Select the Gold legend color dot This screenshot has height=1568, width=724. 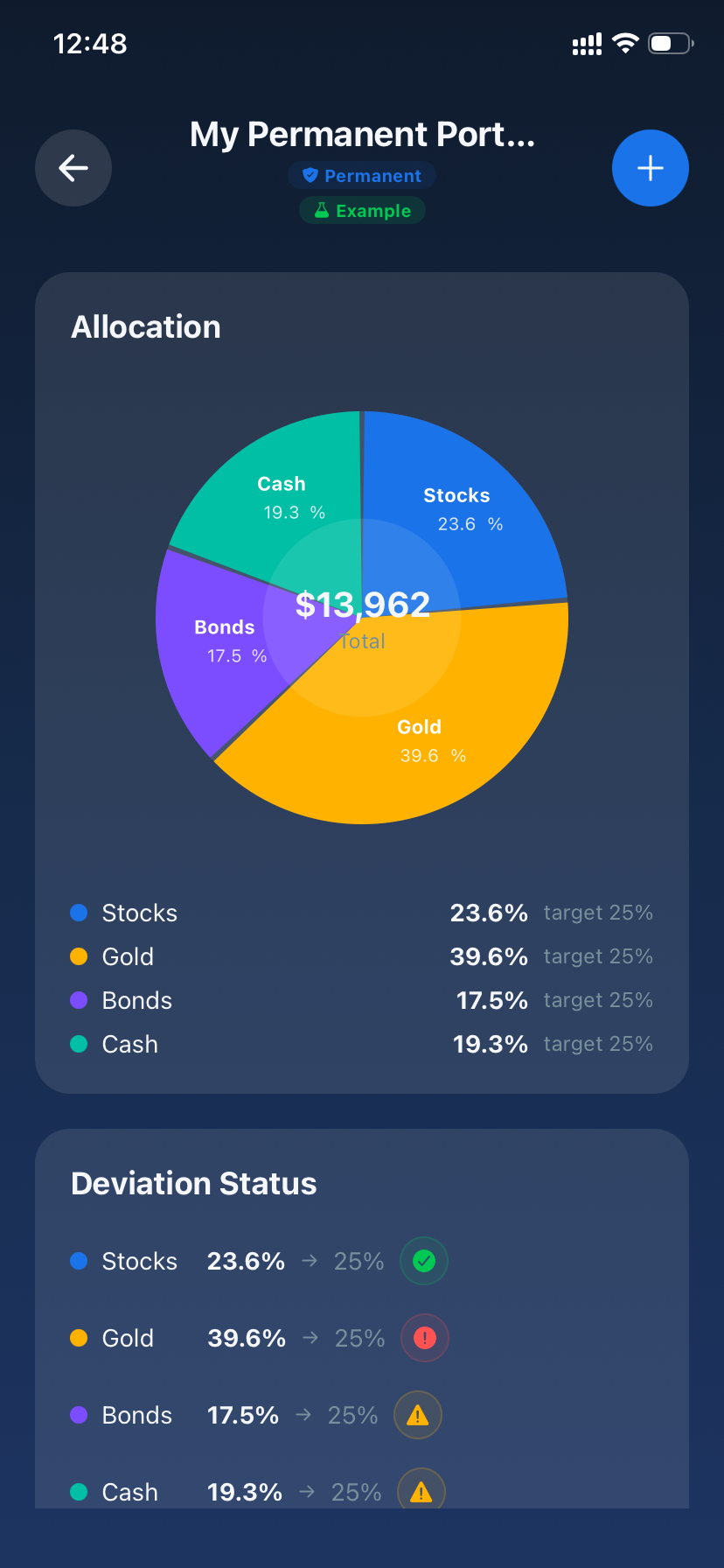point(79,956)
